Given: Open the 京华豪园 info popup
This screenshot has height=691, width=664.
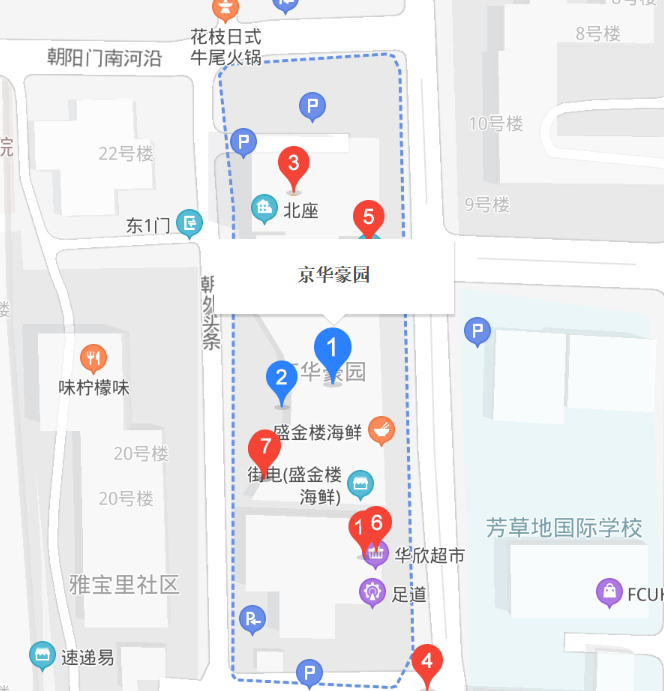Looking at the screenshot, I should 334,276.
